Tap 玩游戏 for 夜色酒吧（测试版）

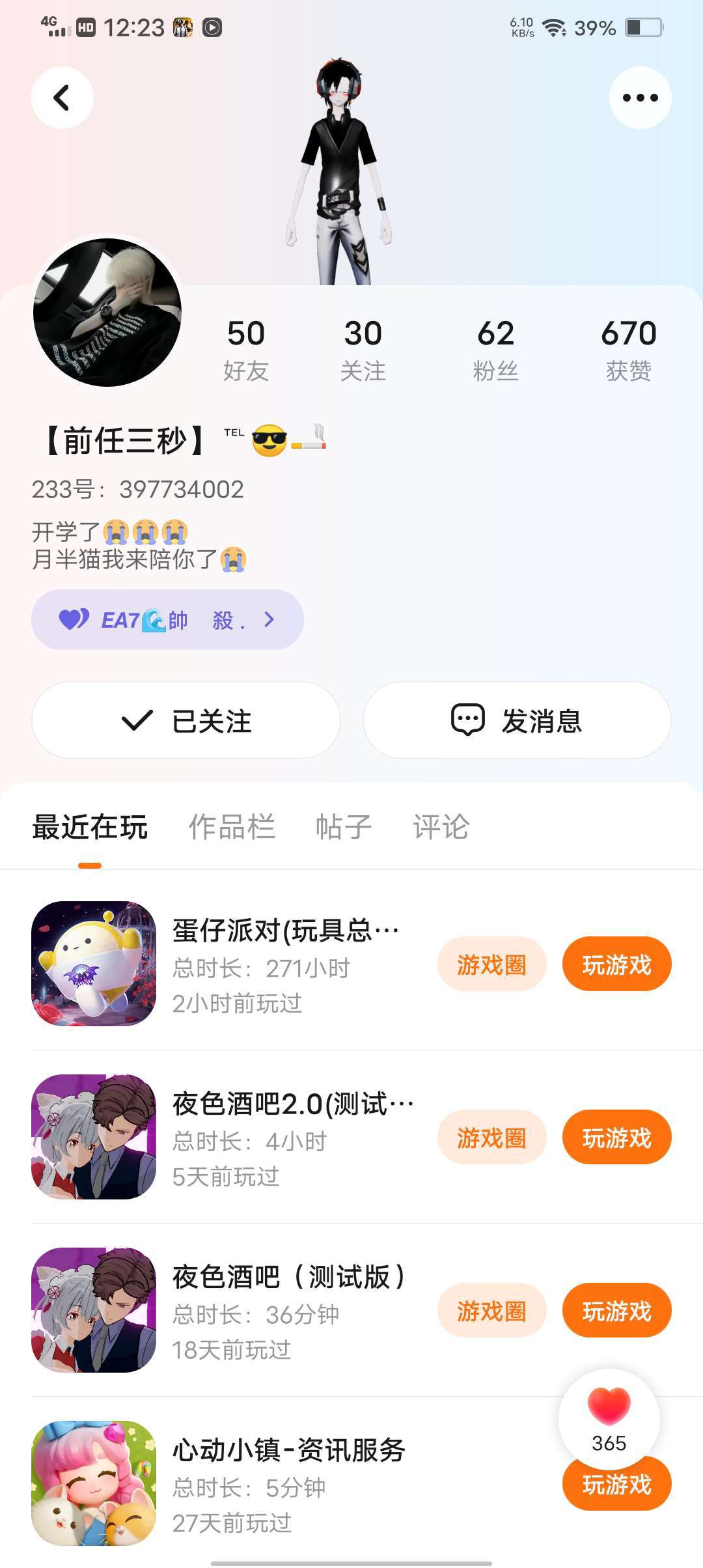pos(616,1311)
